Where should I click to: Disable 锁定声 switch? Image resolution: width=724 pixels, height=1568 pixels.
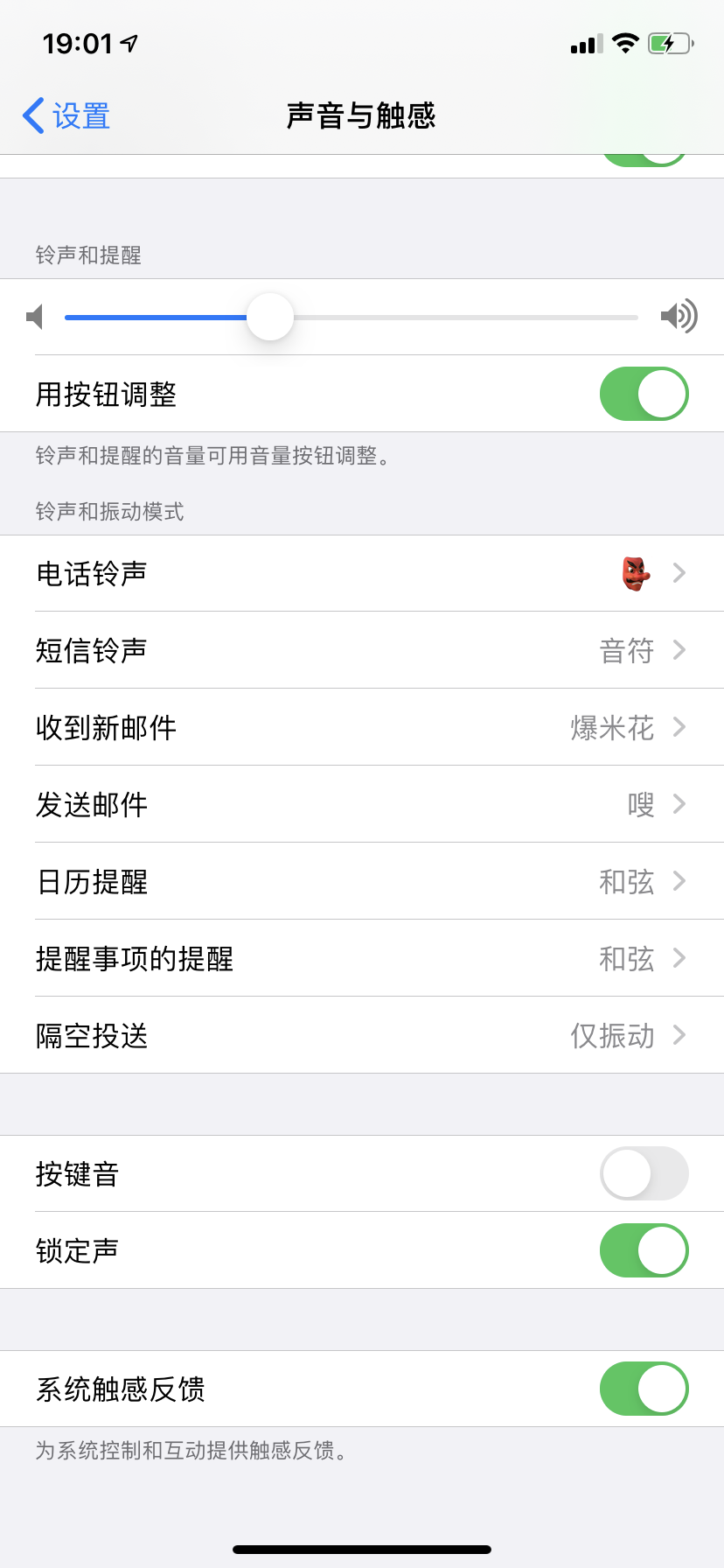click(644, 1250)
